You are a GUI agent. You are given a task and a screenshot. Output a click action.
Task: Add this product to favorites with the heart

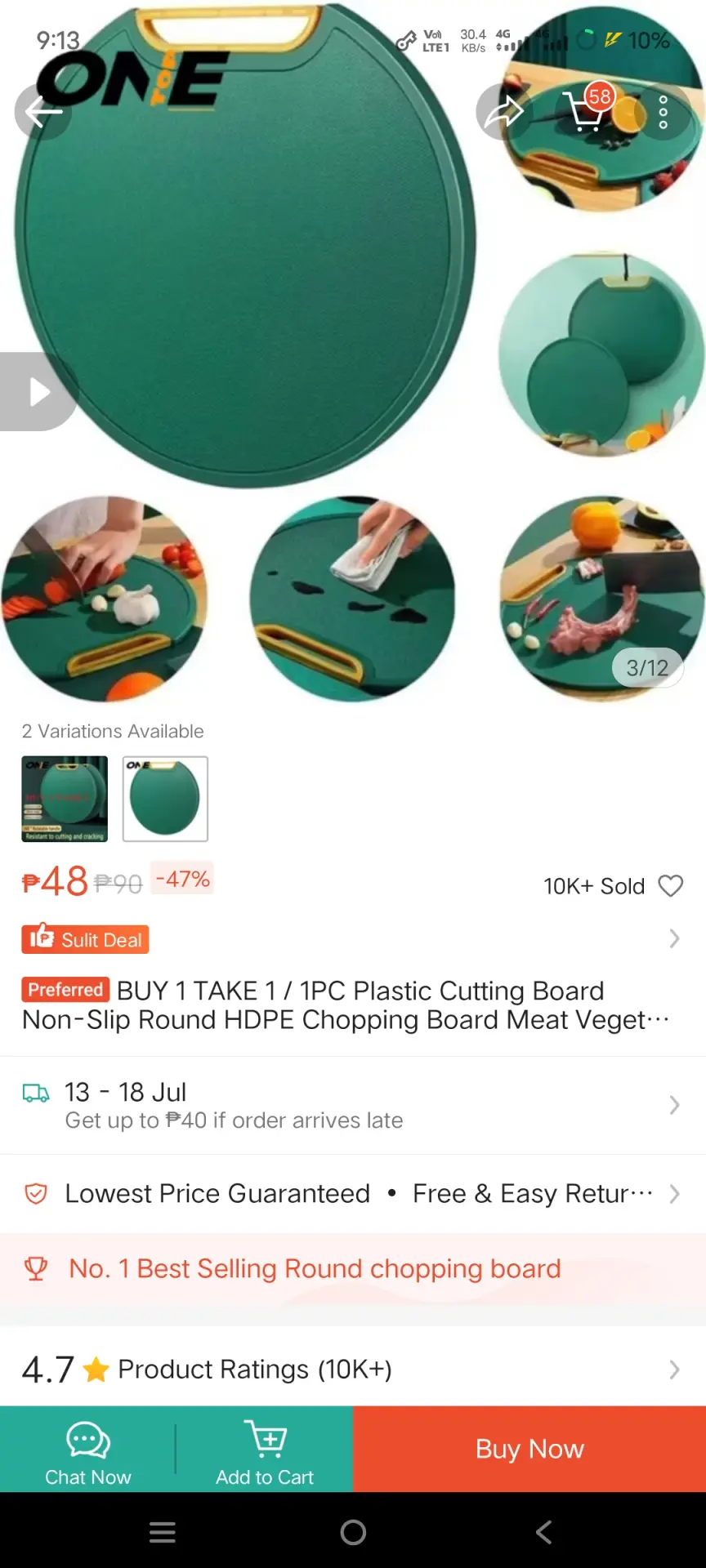point(671,886)
